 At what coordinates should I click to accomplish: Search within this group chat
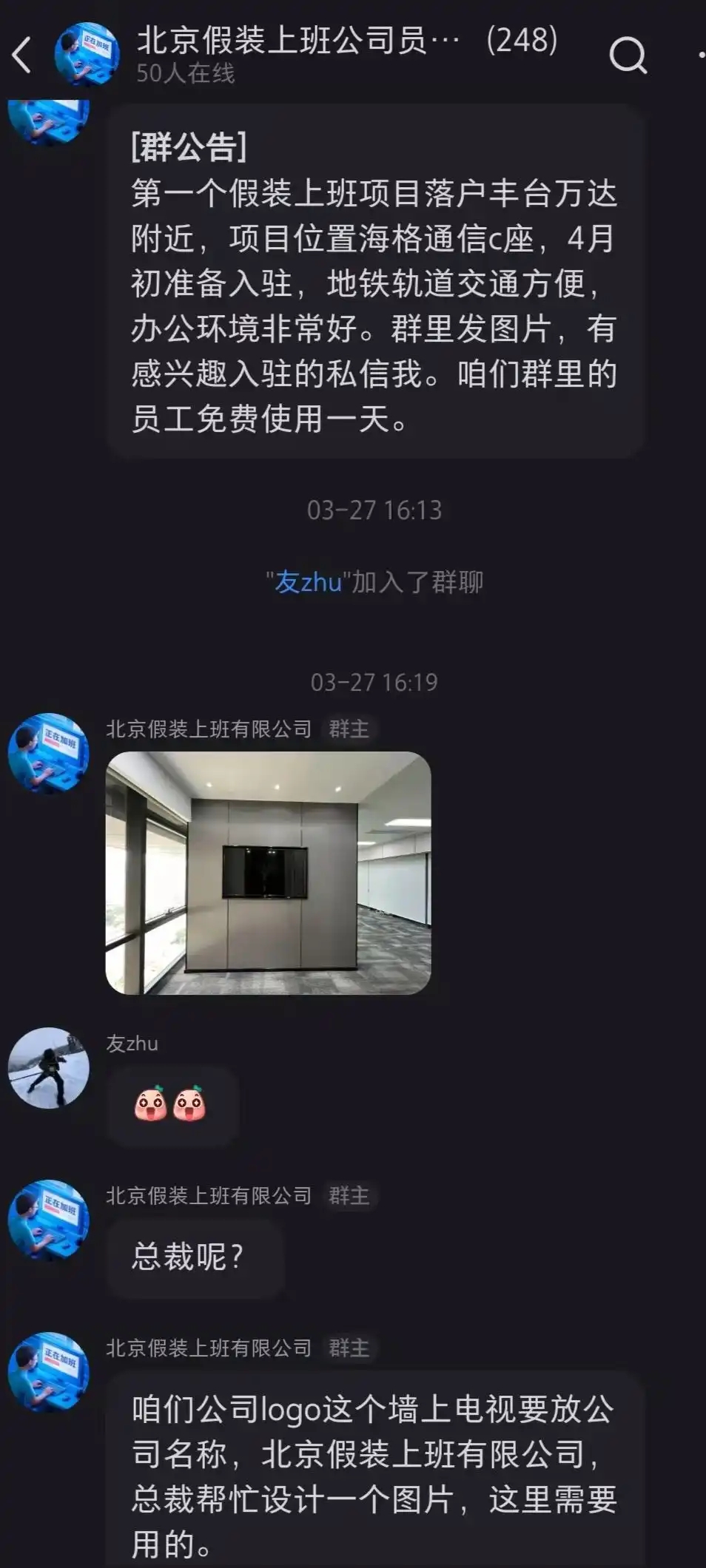[x=628, y=55]
